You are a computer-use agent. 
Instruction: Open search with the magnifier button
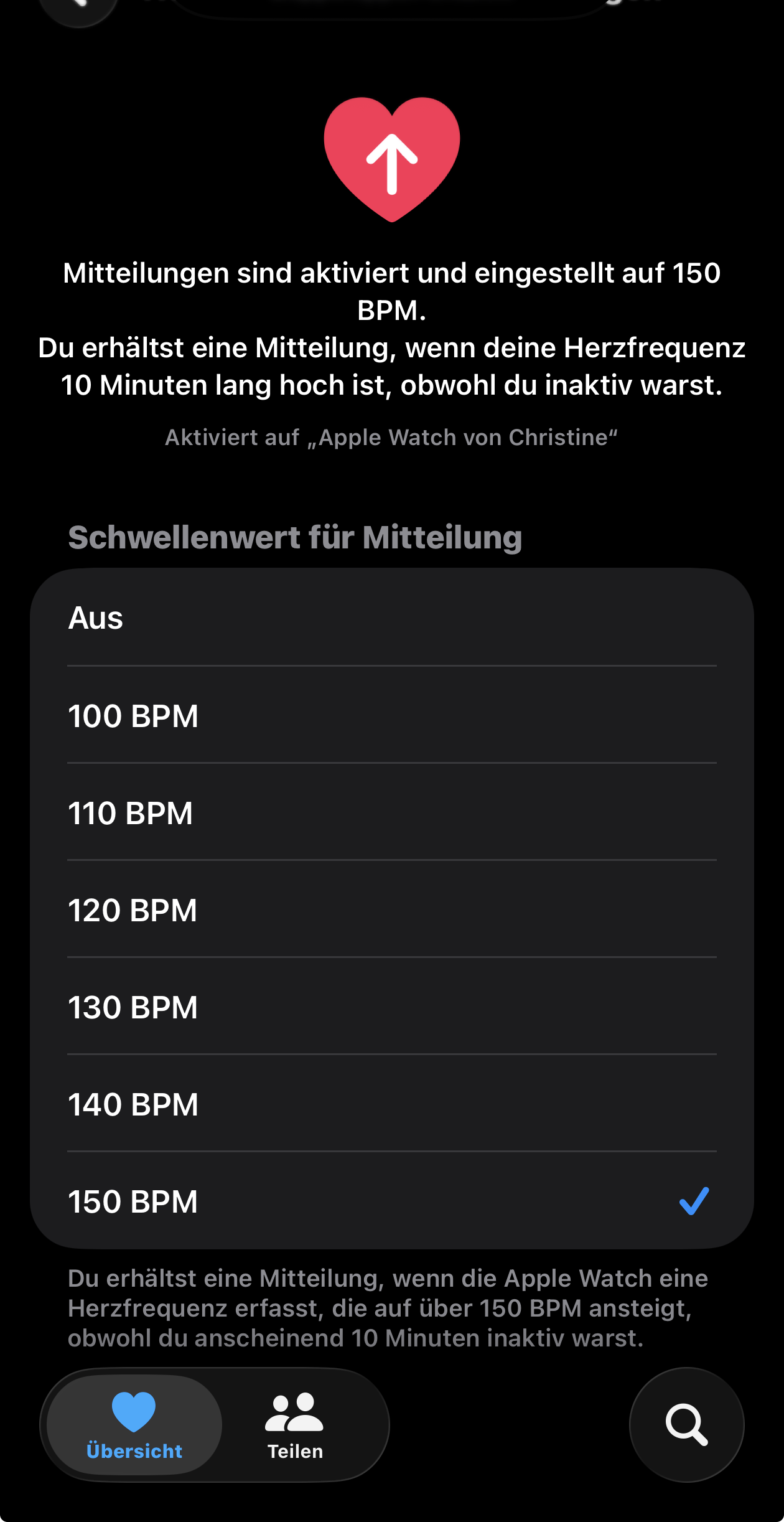pos(686,1424)
